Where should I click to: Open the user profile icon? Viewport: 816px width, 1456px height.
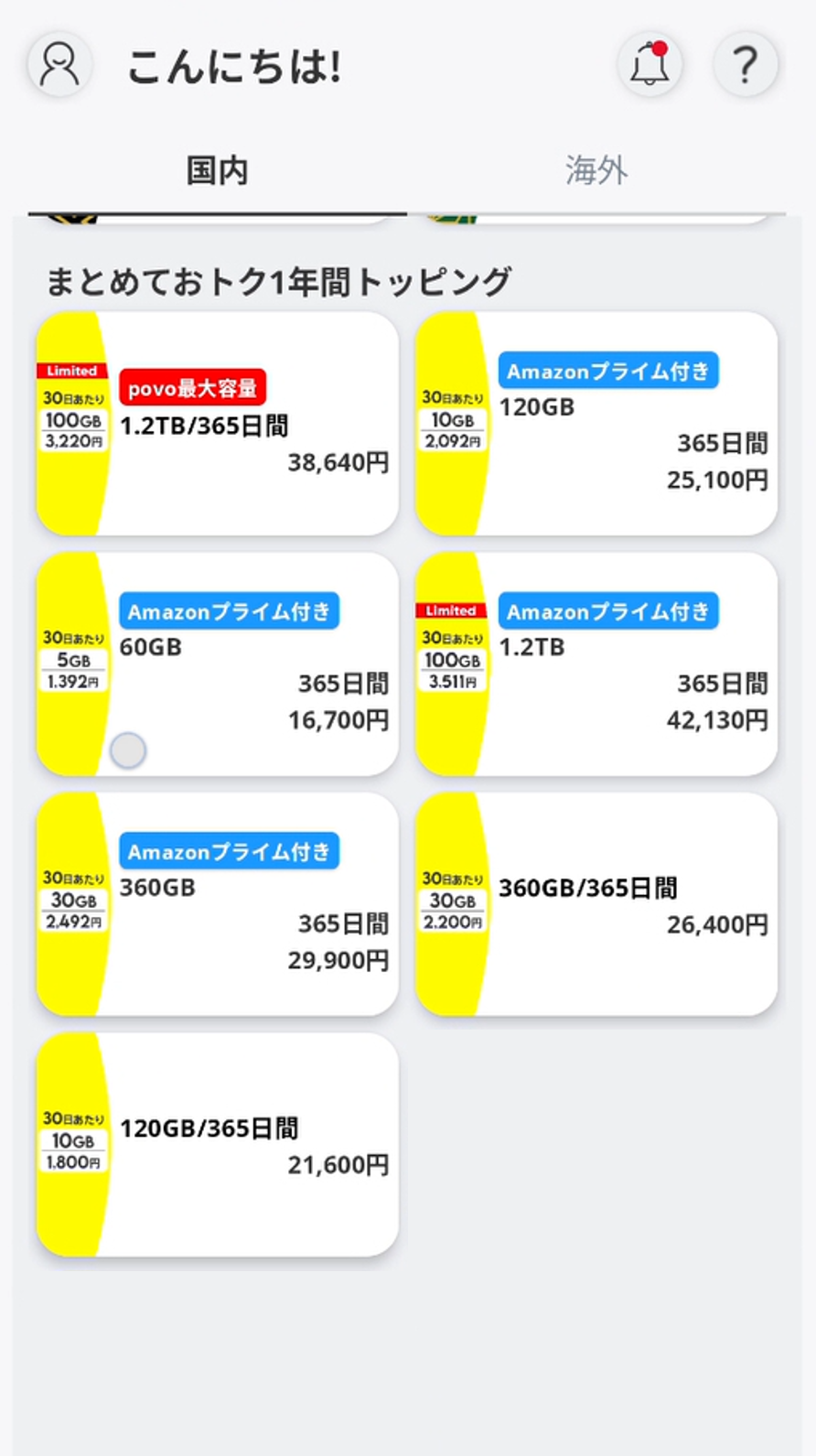point(58,63)
